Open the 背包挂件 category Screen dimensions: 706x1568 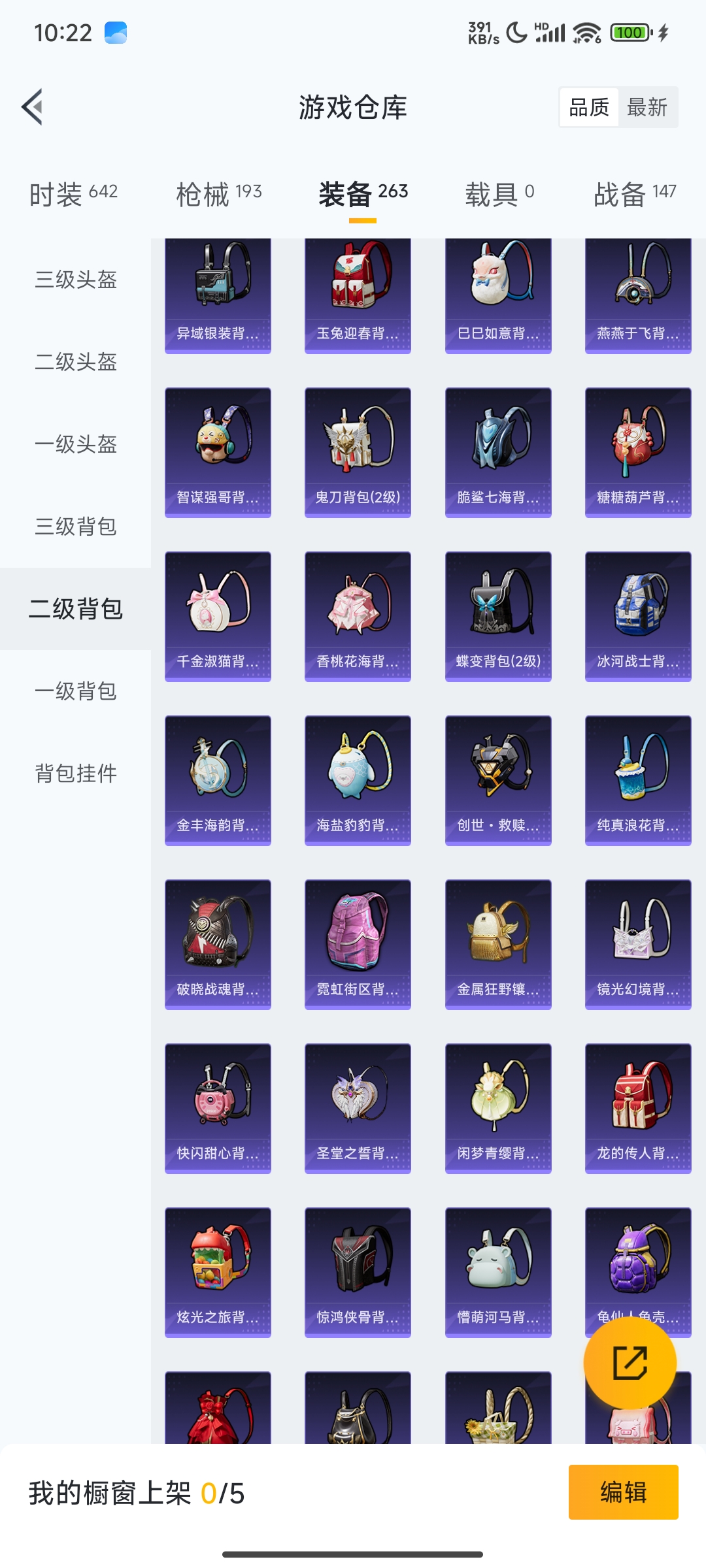click(x=76, y=774)
